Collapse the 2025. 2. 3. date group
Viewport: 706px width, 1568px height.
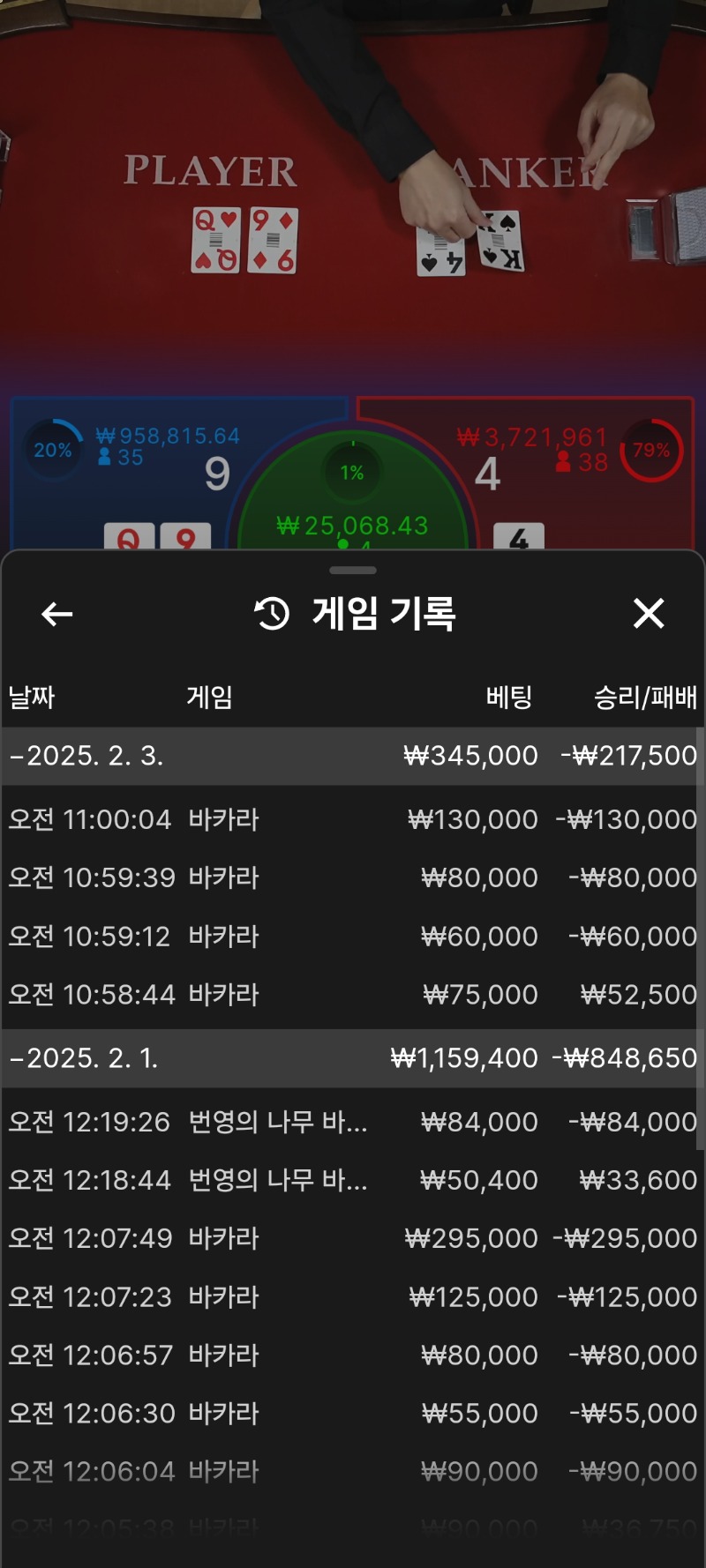86,756
